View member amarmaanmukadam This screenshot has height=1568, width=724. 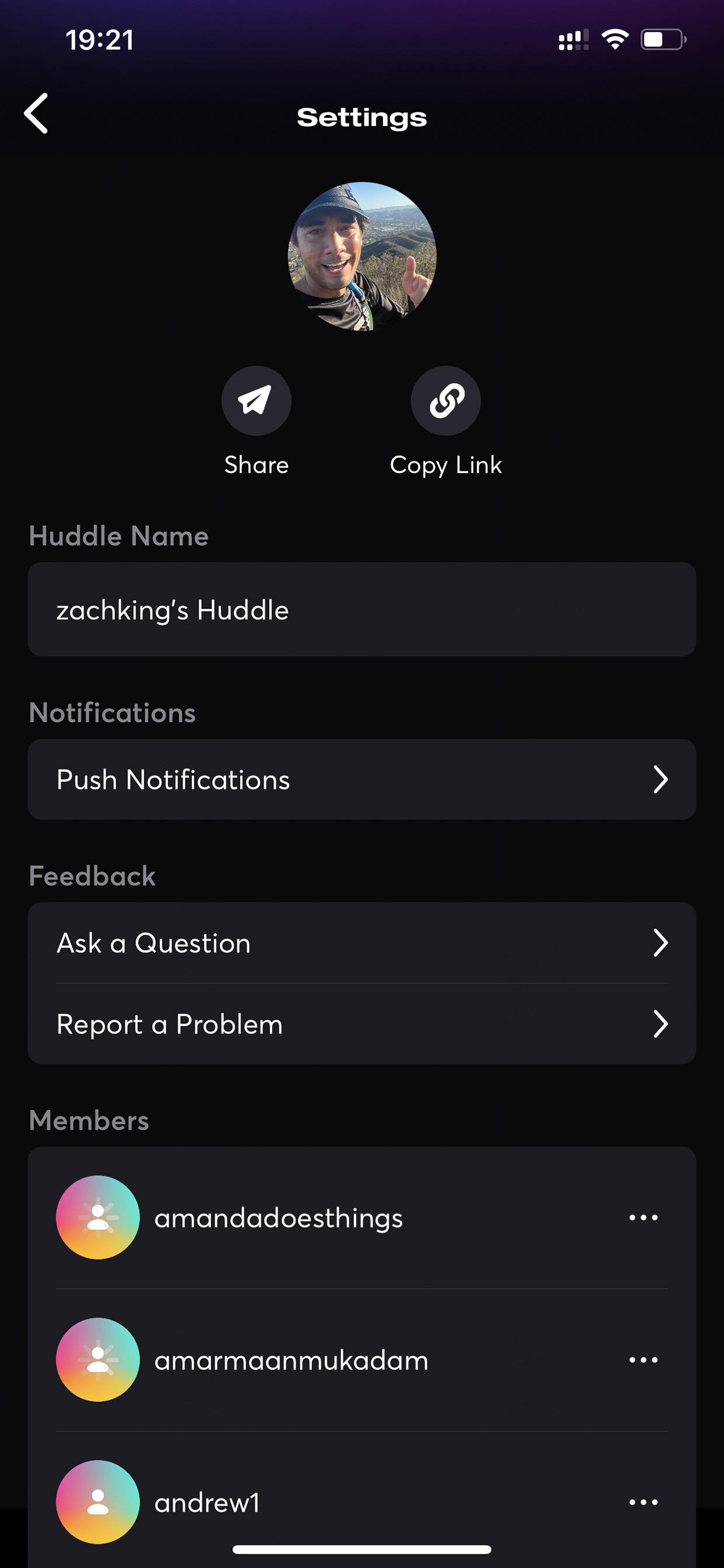click(291, 1360)
